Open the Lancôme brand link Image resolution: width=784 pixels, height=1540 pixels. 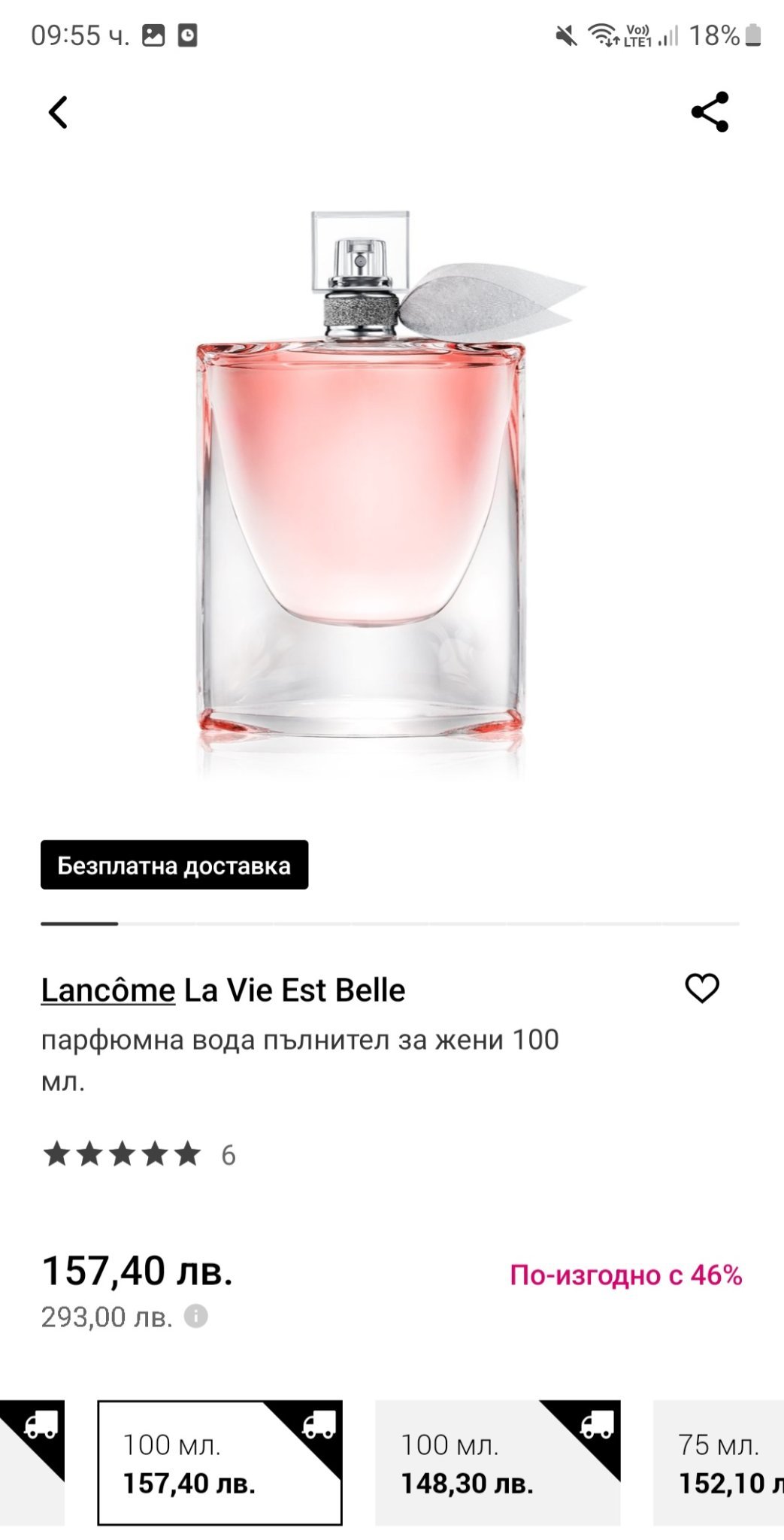click(x=108, y=990)
